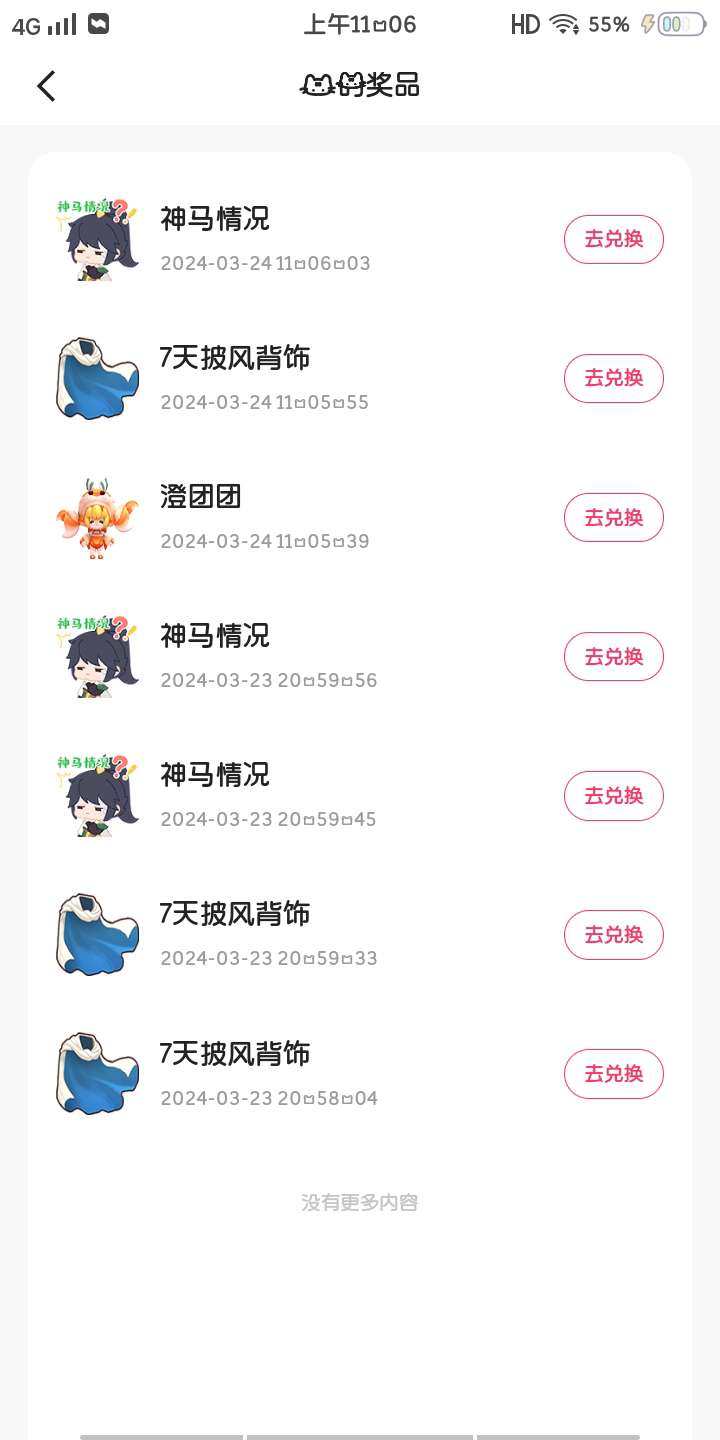
Task: Redeem the 澄团团 prize via 去兑换
Action: [x=613, y=517]
